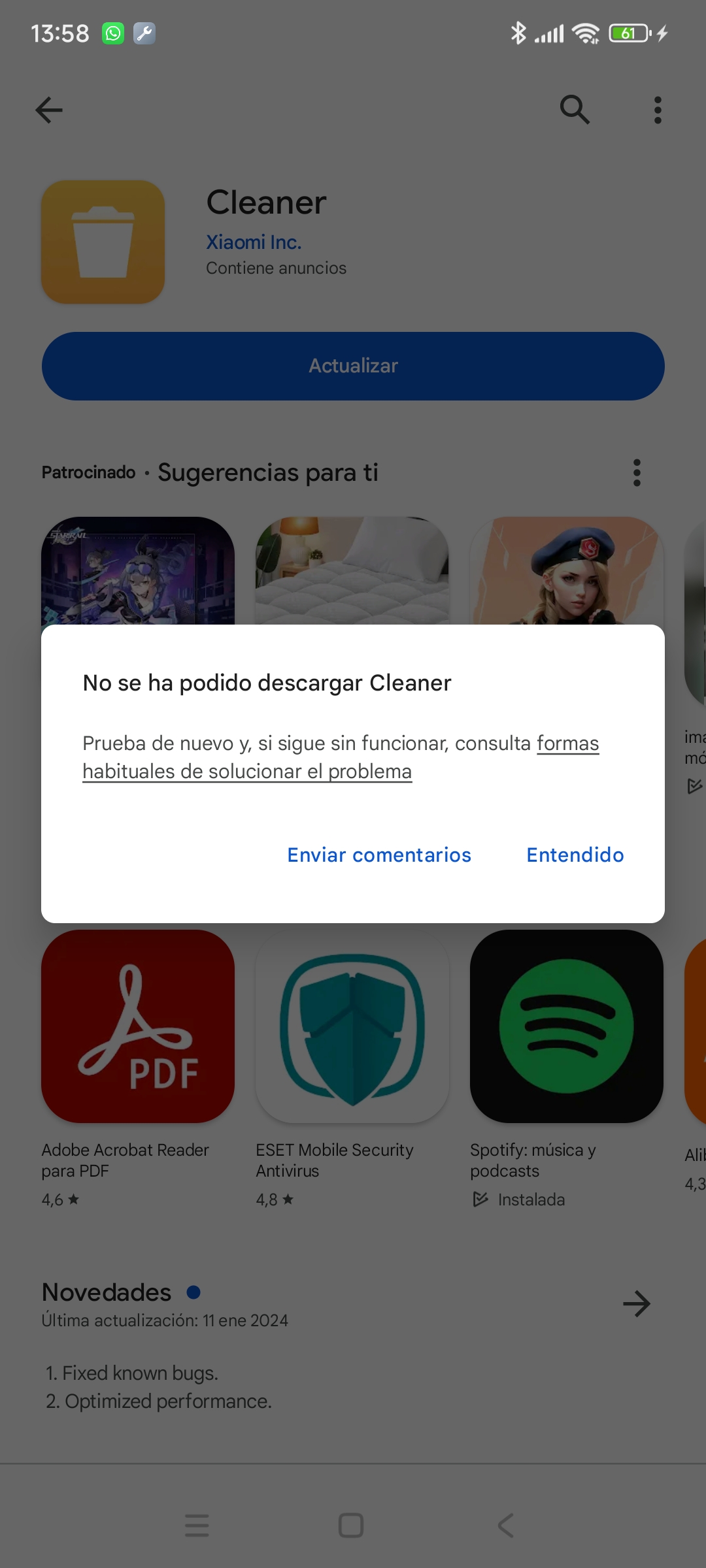The height and width of the screenshot is (1568, 706).
Task: Tap the Actualizar button
Action: click(x=353, y=366)
